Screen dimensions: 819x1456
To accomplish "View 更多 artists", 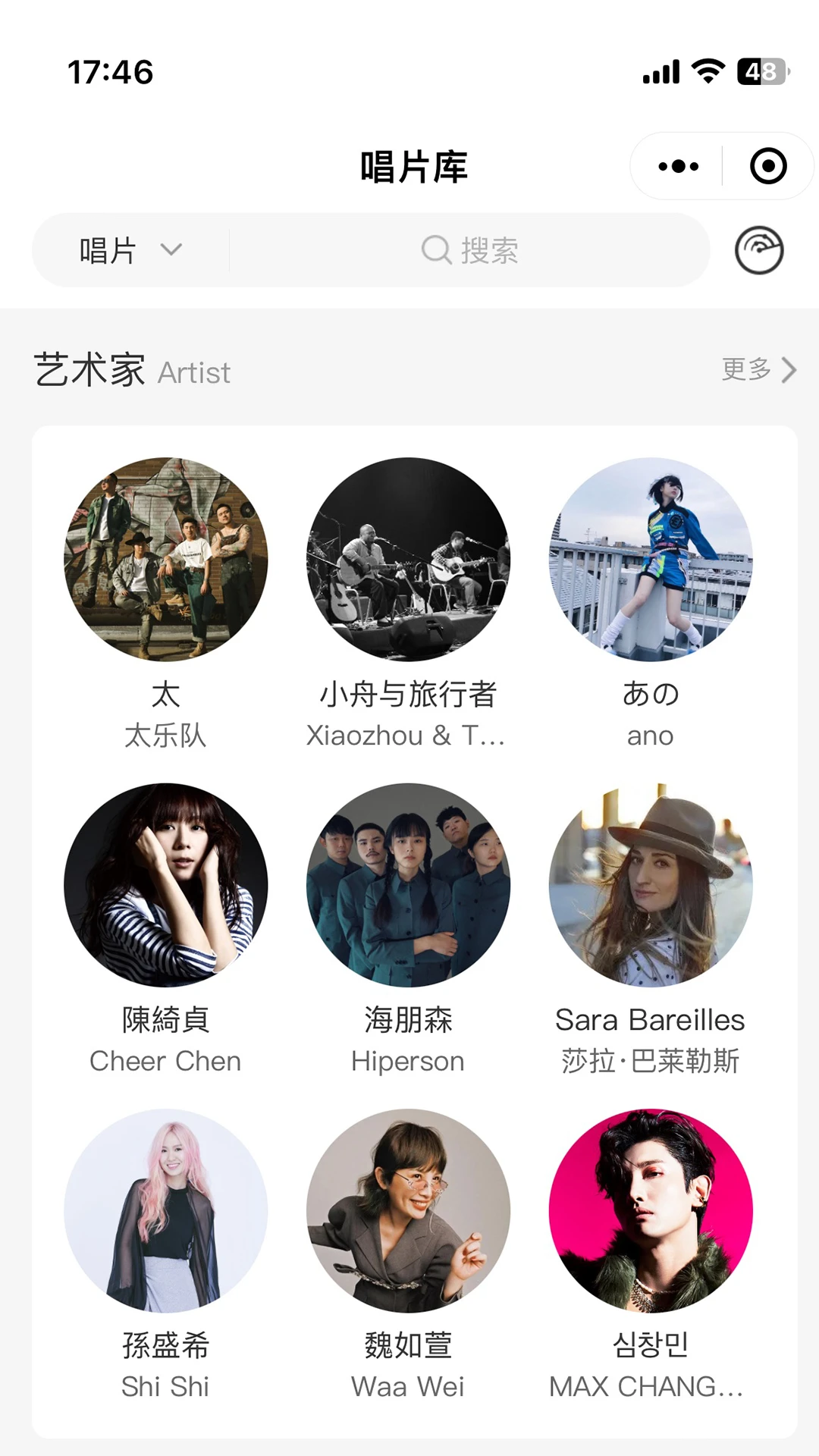I will click(758, 370).
